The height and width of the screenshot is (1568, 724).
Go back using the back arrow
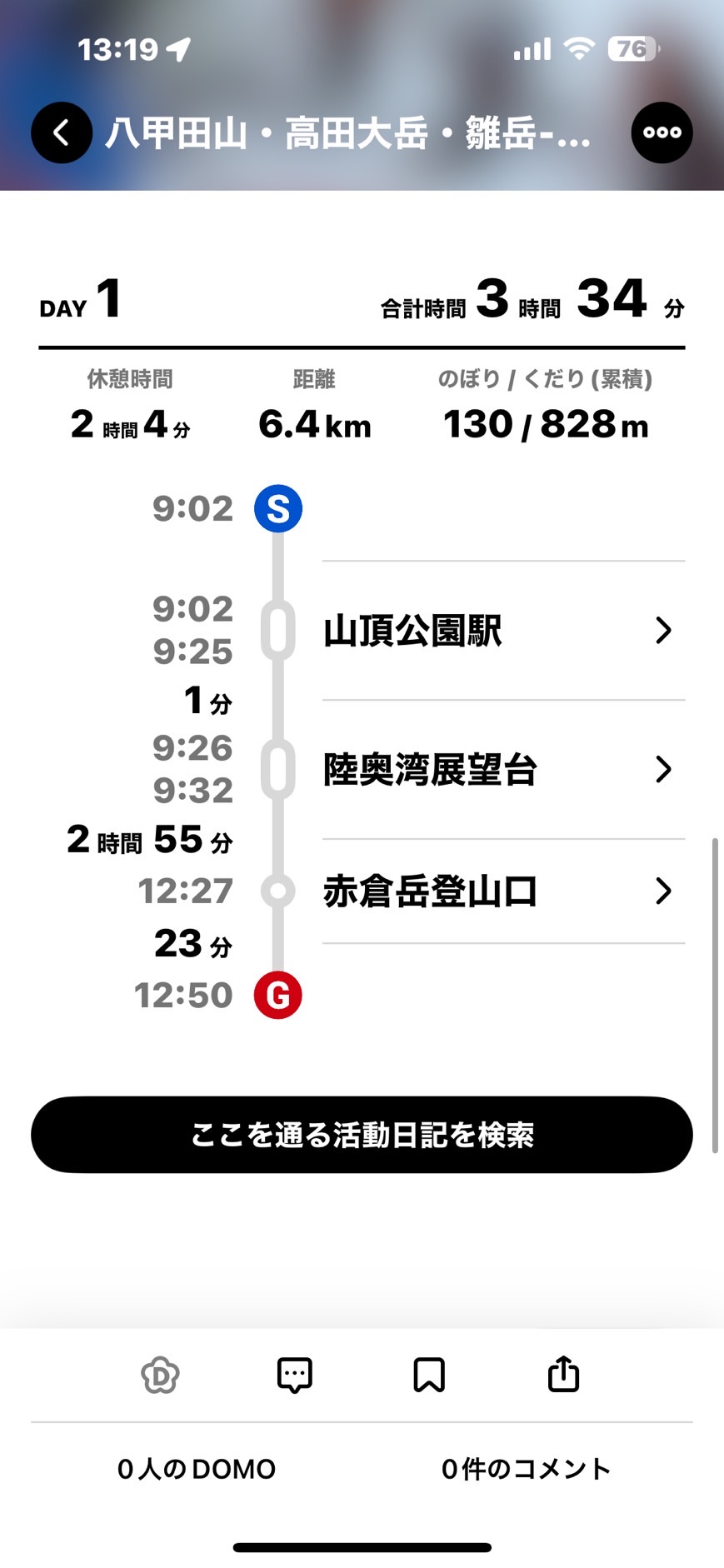(62, 132)
